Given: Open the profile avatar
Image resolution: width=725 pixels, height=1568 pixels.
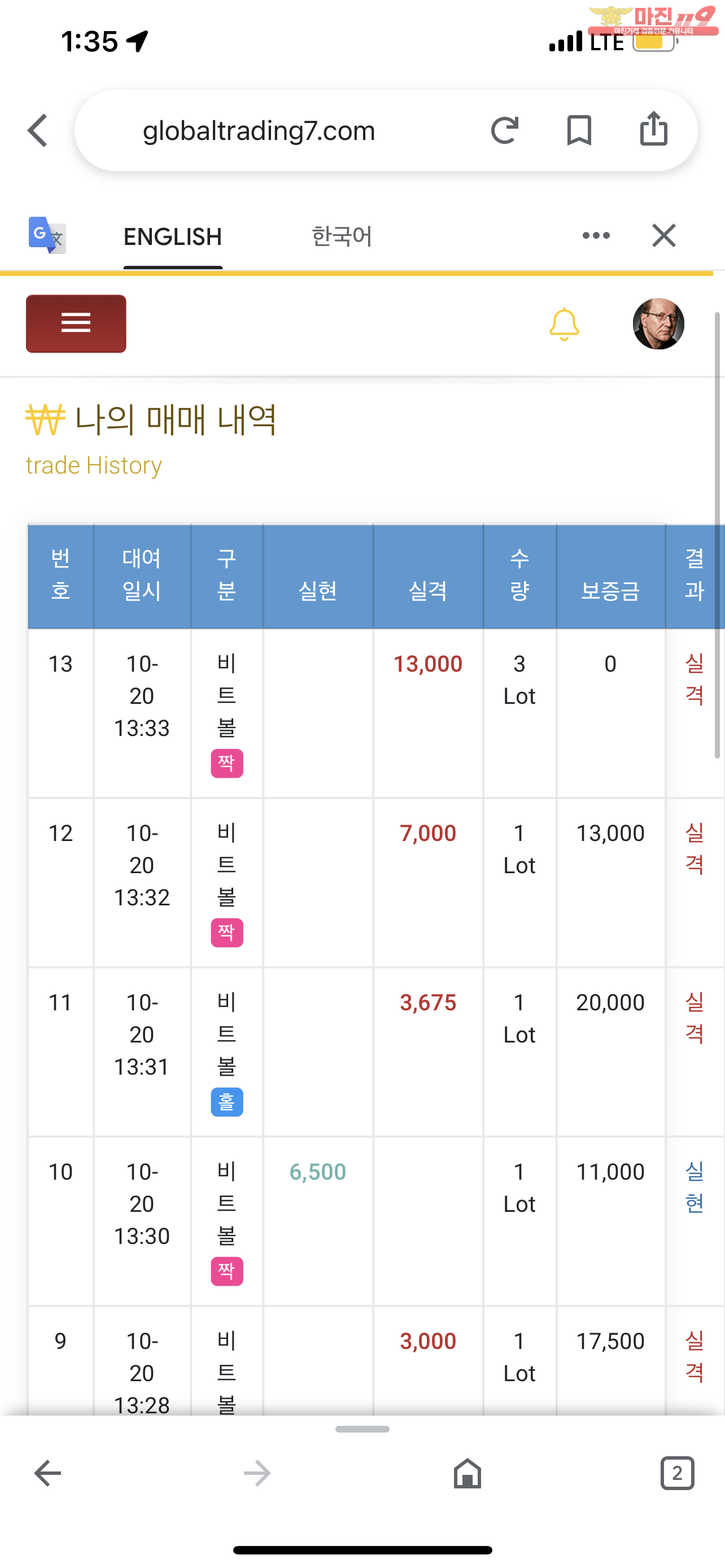Looking at the screenshot, I should pos(658,324).
